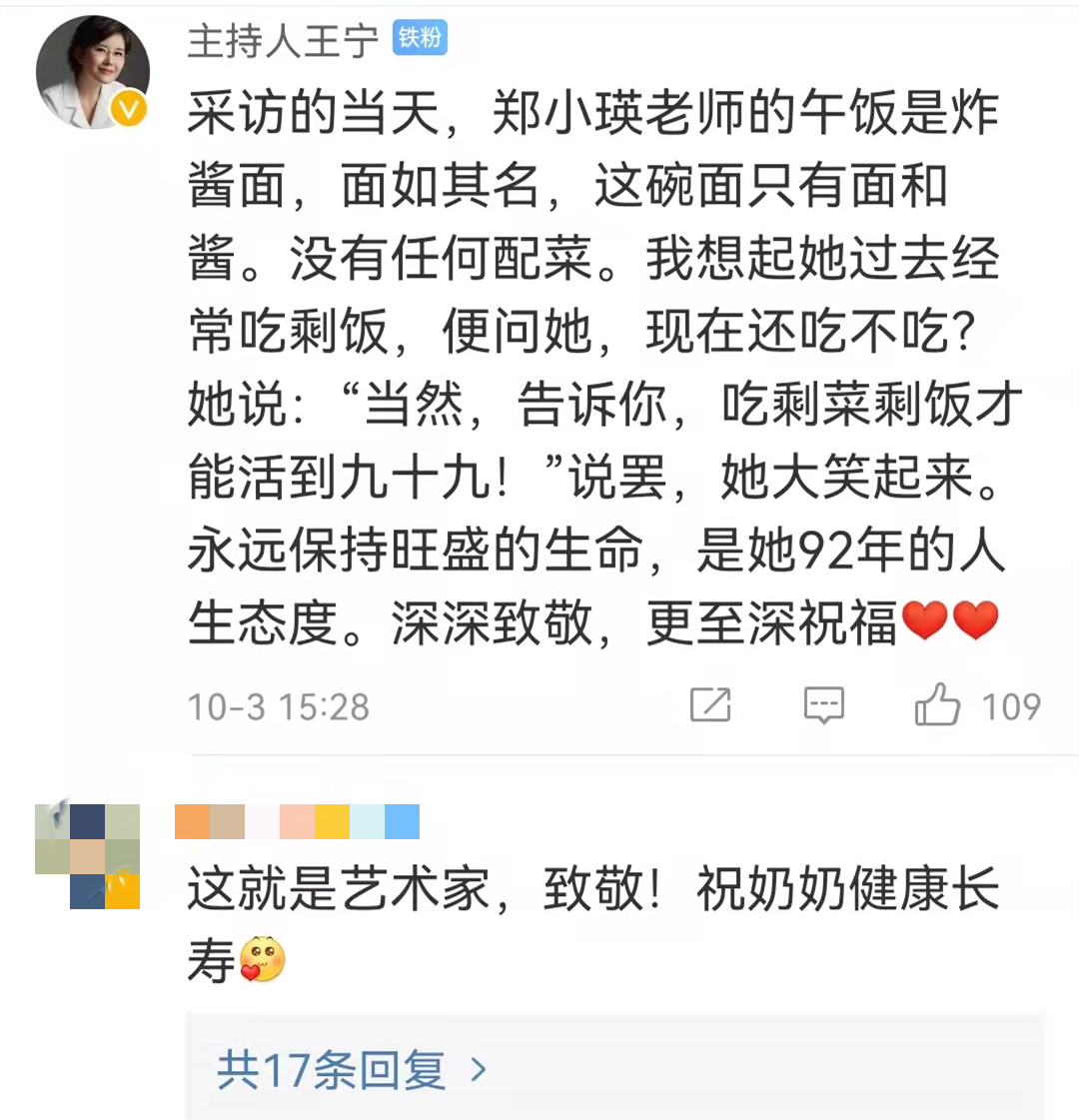Image resolution: width=1079 pixels, height=1120 pixels.
Task: Select the timestamp 10-3 15:28
Action: 279,706
